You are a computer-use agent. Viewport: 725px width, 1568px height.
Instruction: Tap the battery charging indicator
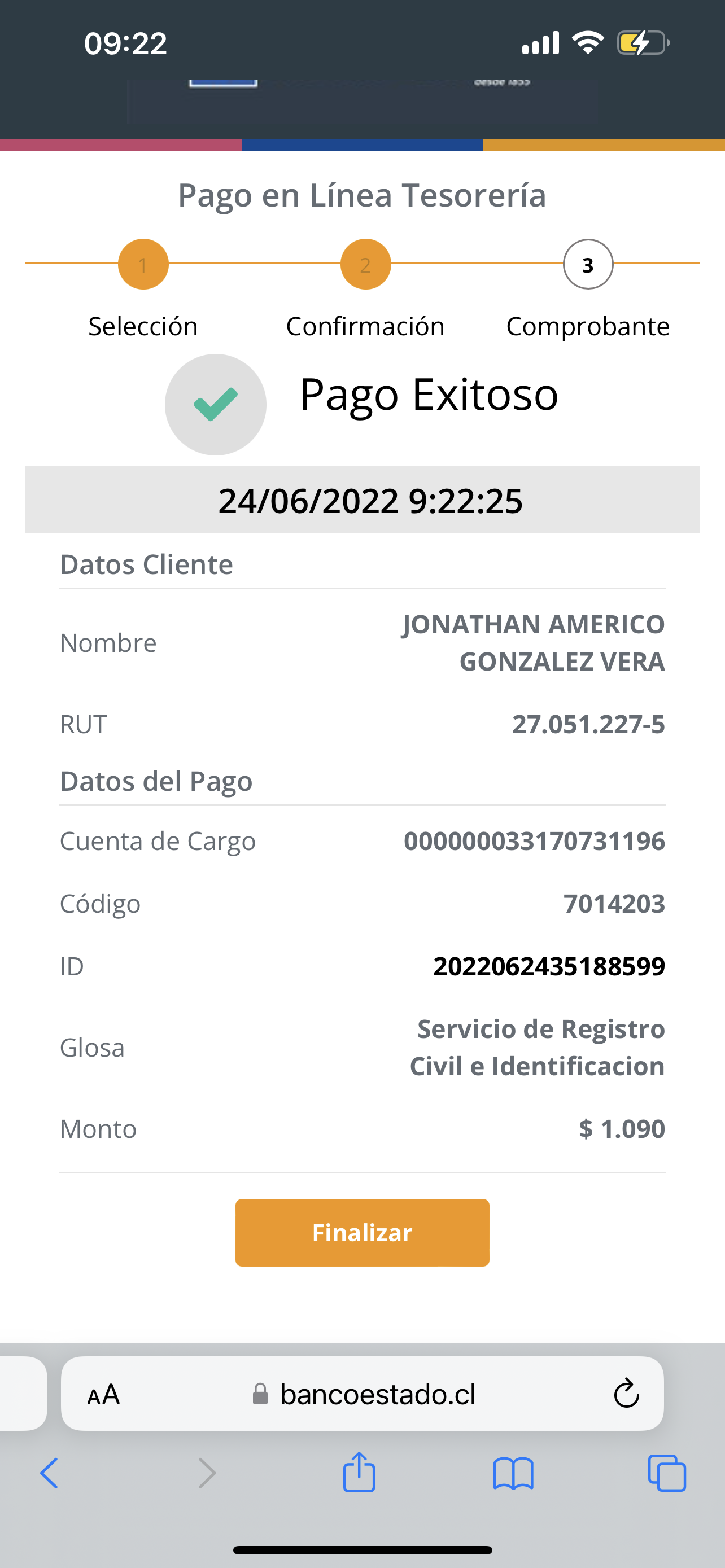pos(642,41)
